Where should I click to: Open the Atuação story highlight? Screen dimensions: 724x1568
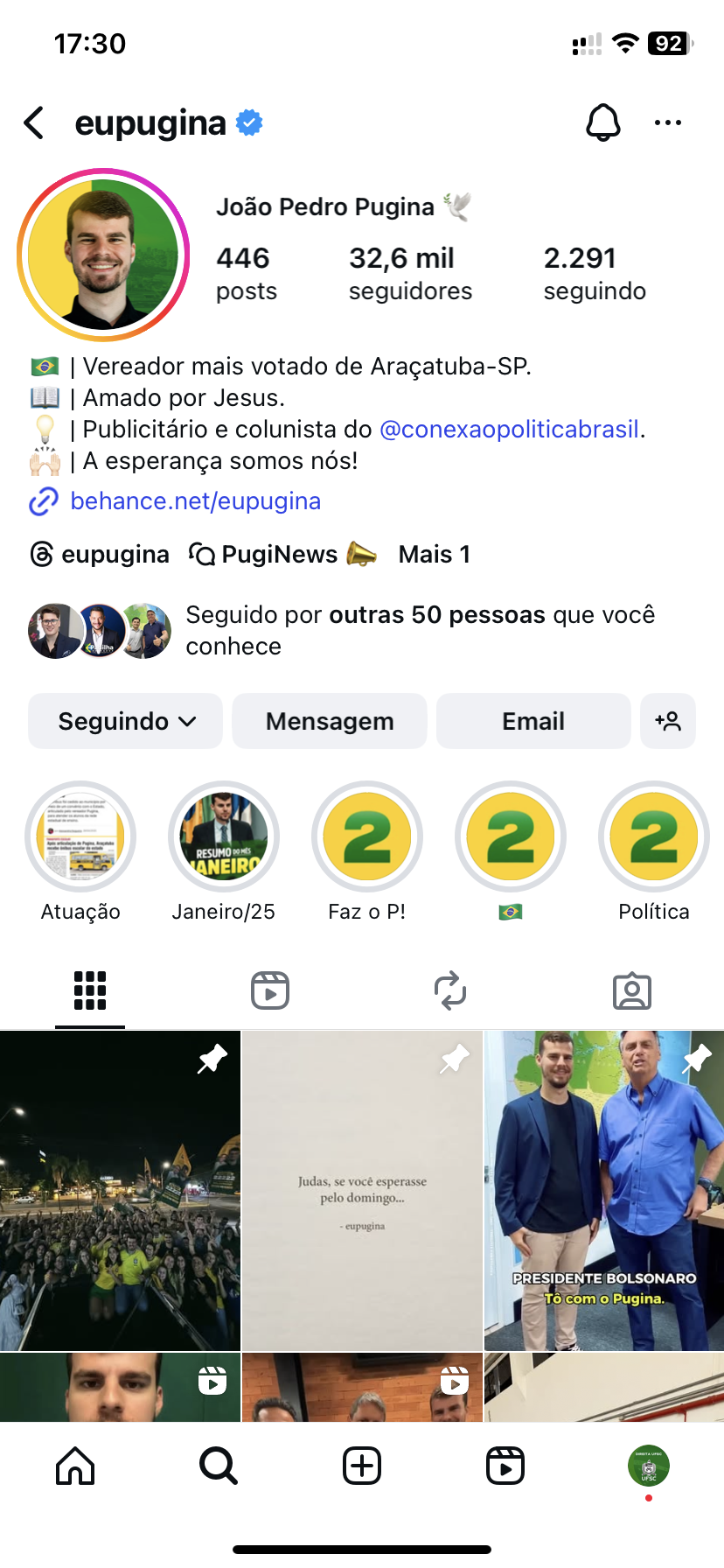pyautogui.click(x=80, y=837)
